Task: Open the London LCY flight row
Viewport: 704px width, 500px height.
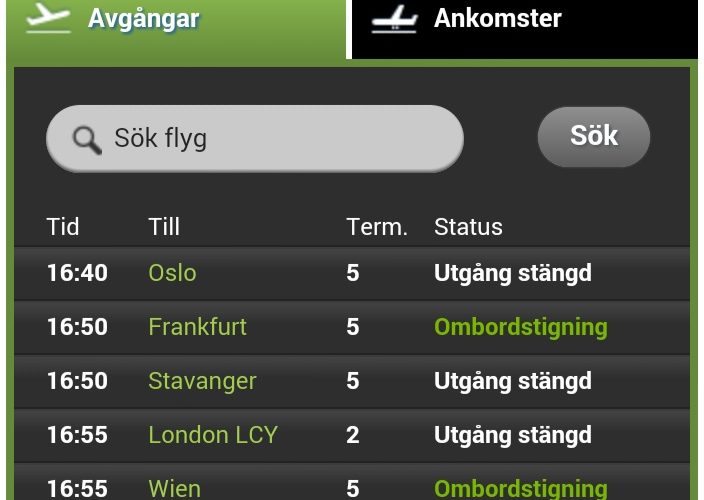Action: tap(350, 435)
